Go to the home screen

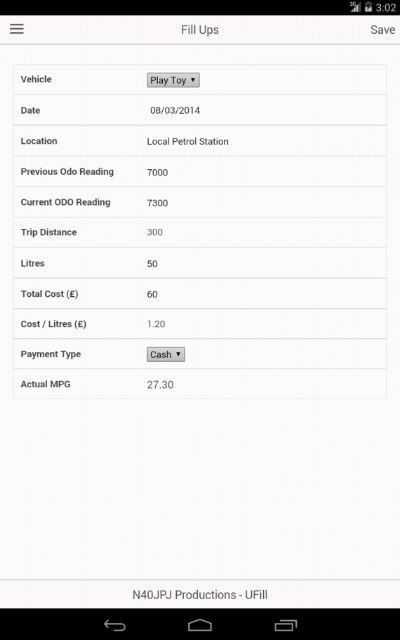click(x=200, y=624)
